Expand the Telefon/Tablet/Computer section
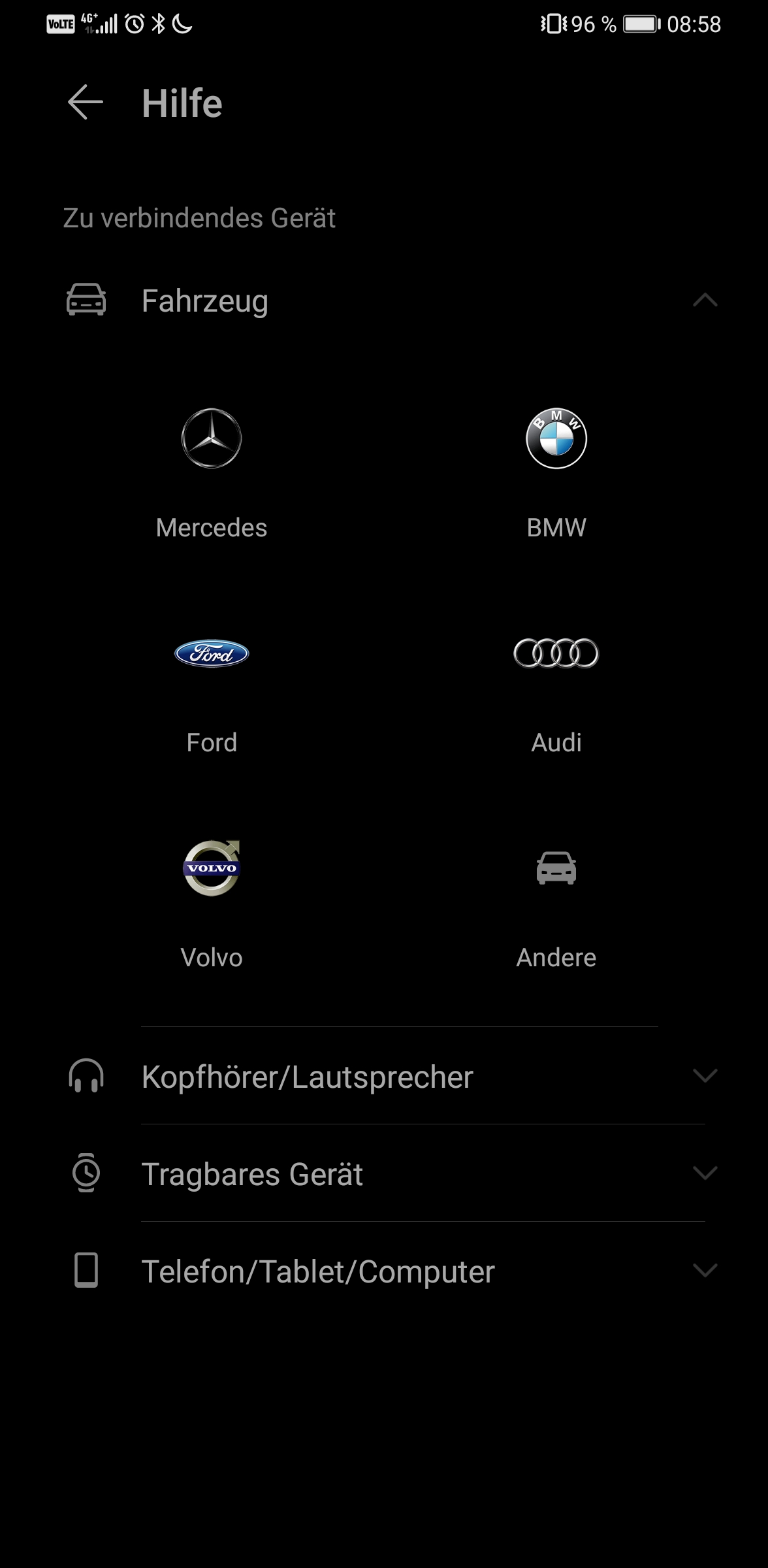The image size is (768, 1568). 384,1271
